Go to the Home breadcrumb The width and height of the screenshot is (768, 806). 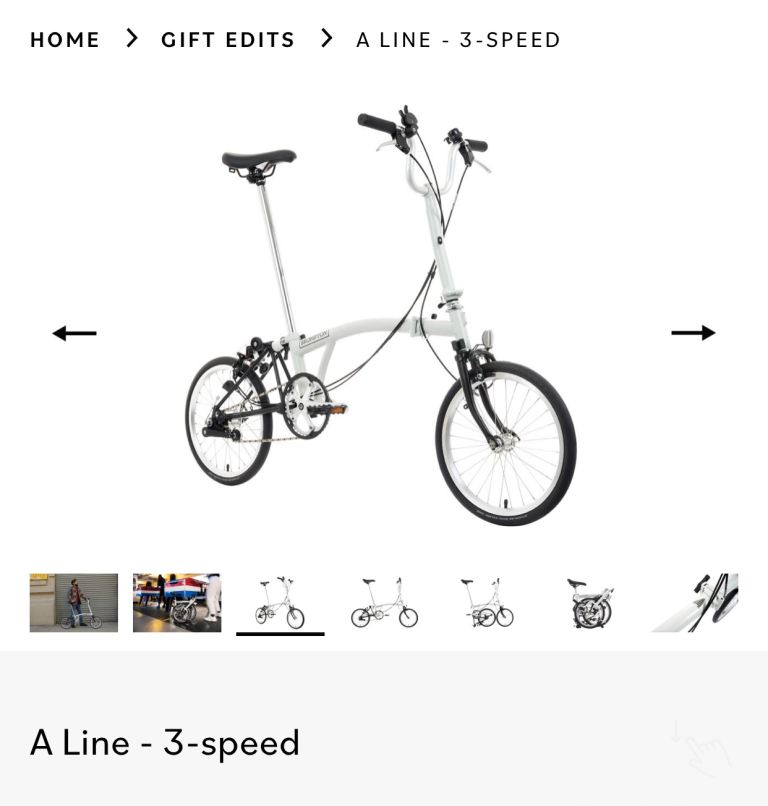point(65,40)
